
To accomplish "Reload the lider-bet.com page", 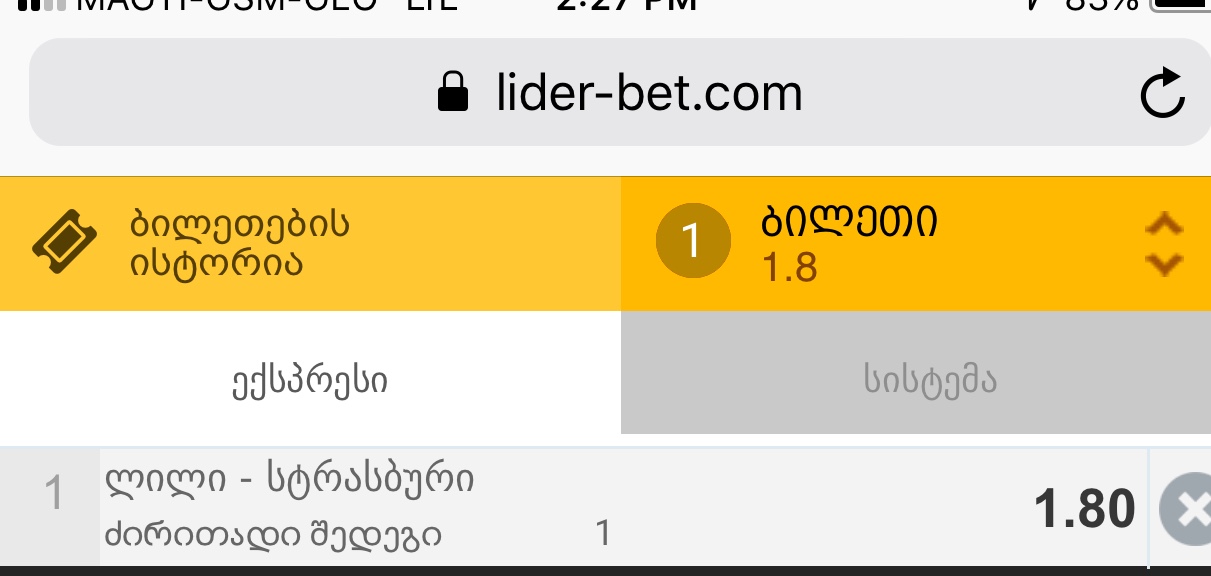I will pyautogui.click(x=1163, y=95).
